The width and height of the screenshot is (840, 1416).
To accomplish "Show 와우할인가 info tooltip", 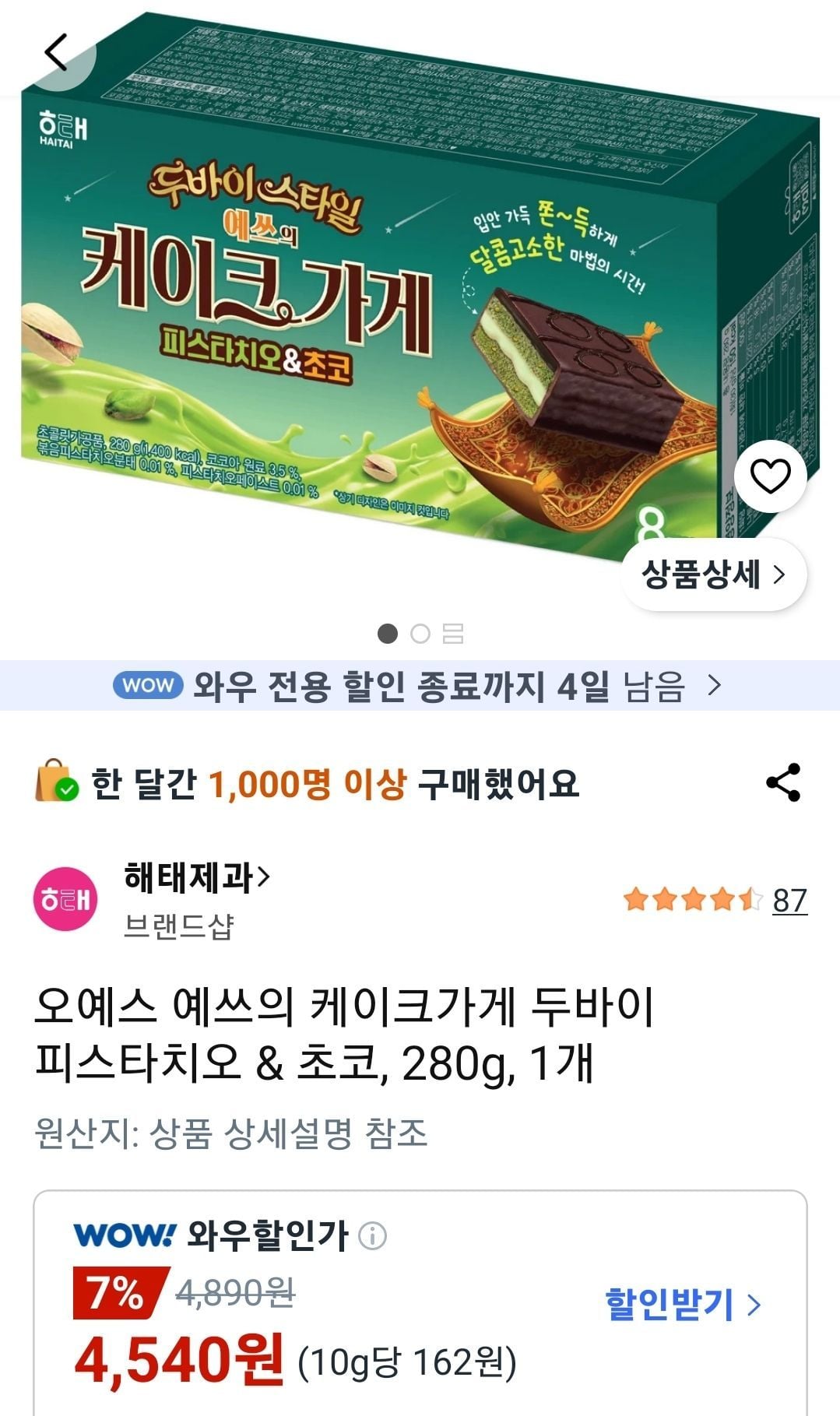I will 372,1235.
